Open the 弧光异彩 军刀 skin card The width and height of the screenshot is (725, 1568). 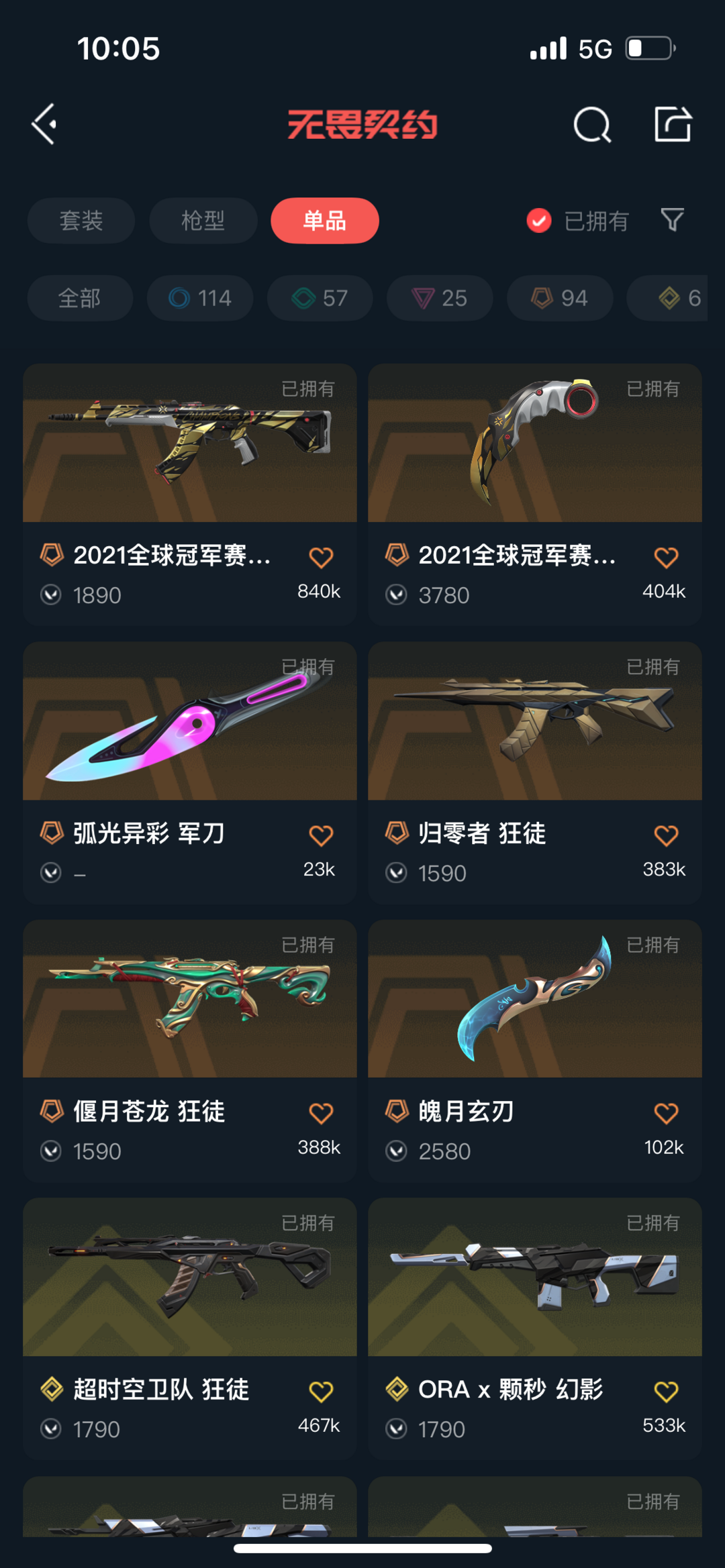190,773
